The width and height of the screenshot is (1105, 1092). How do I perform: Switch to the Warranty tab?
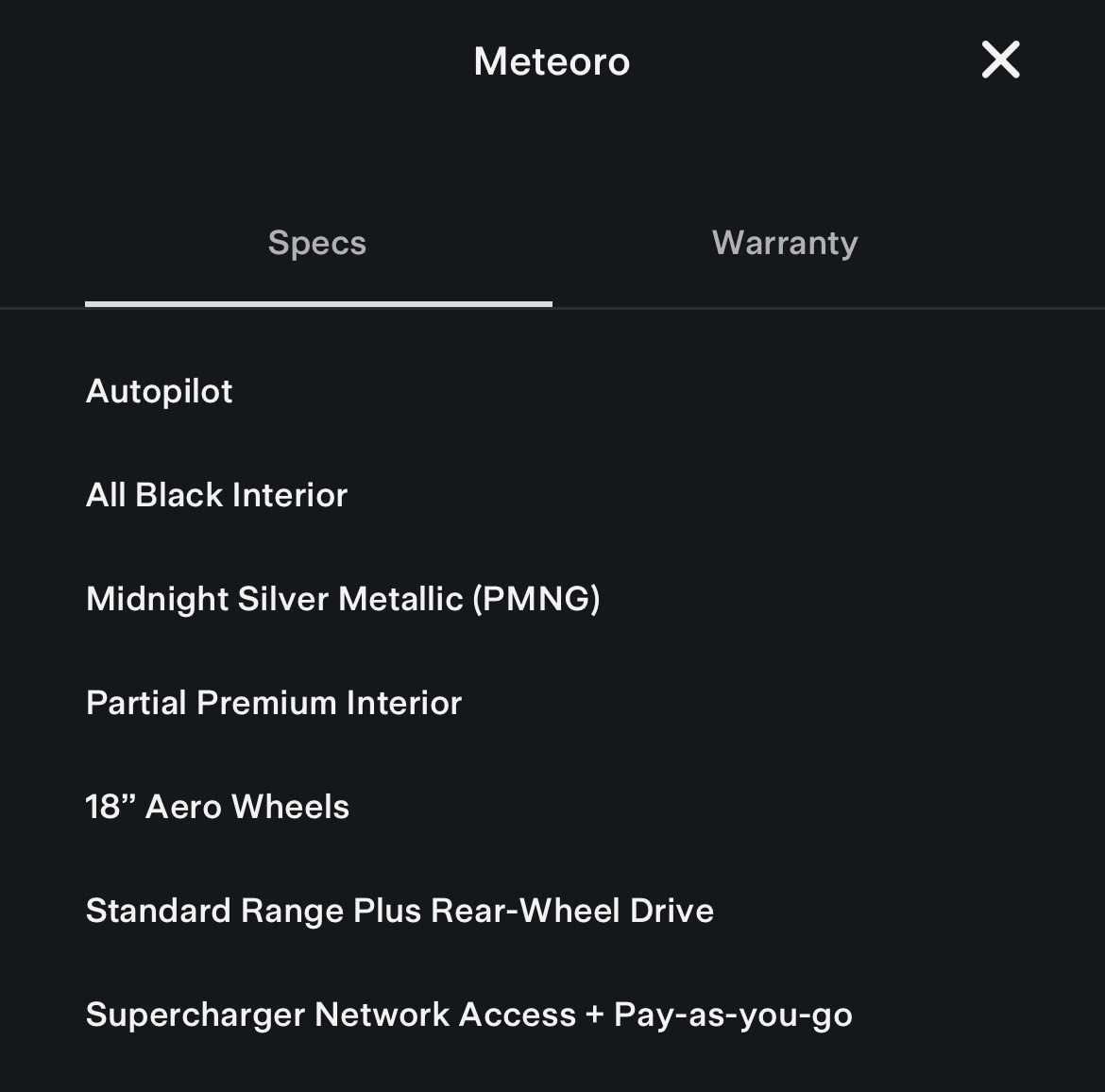785,244
